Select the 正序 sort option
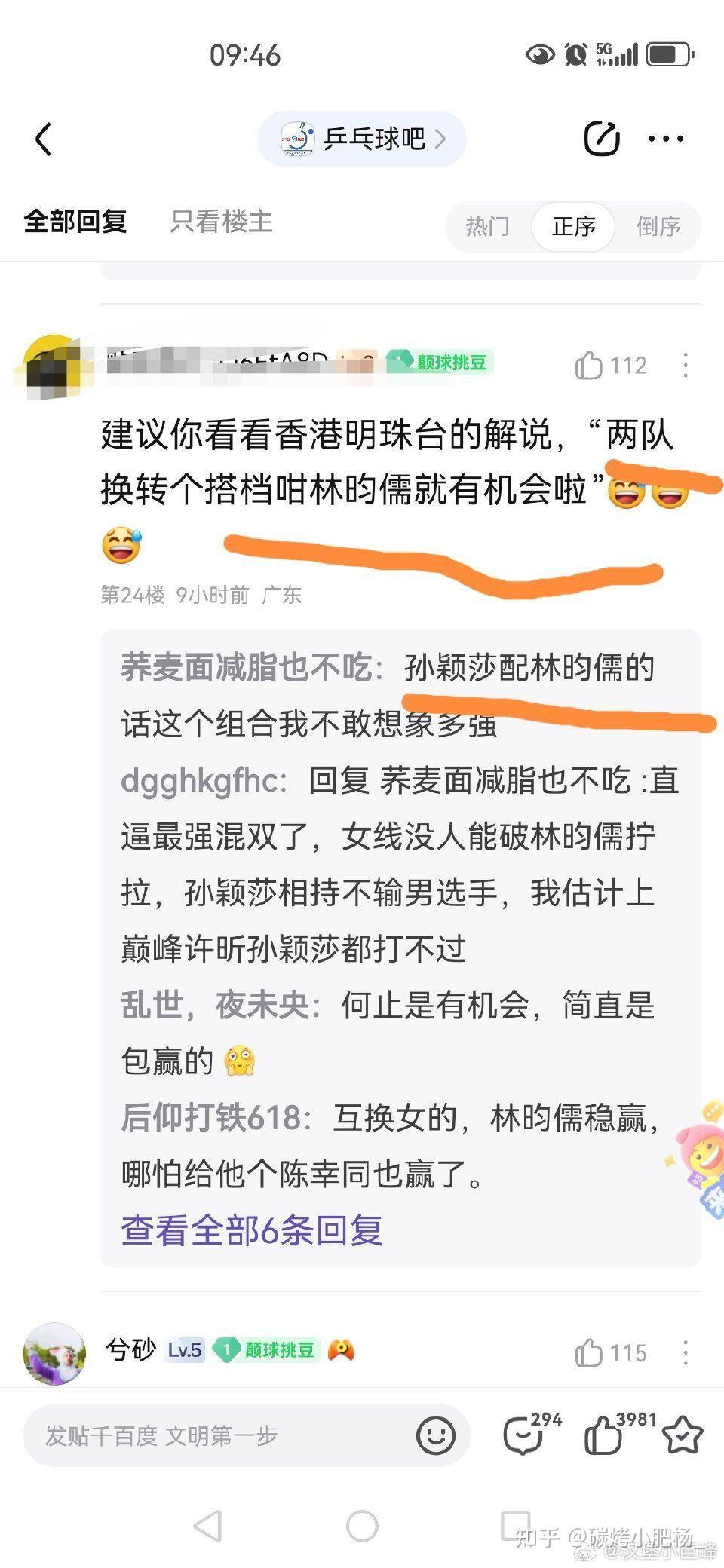This screenshot has height=1568, width=724. (x=573, y=226)
